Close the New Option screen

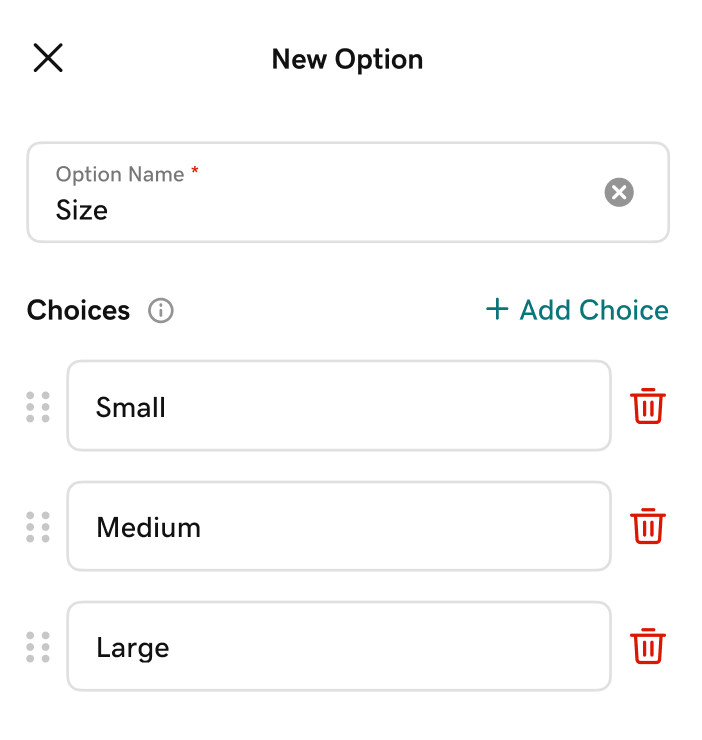(48, 58)
